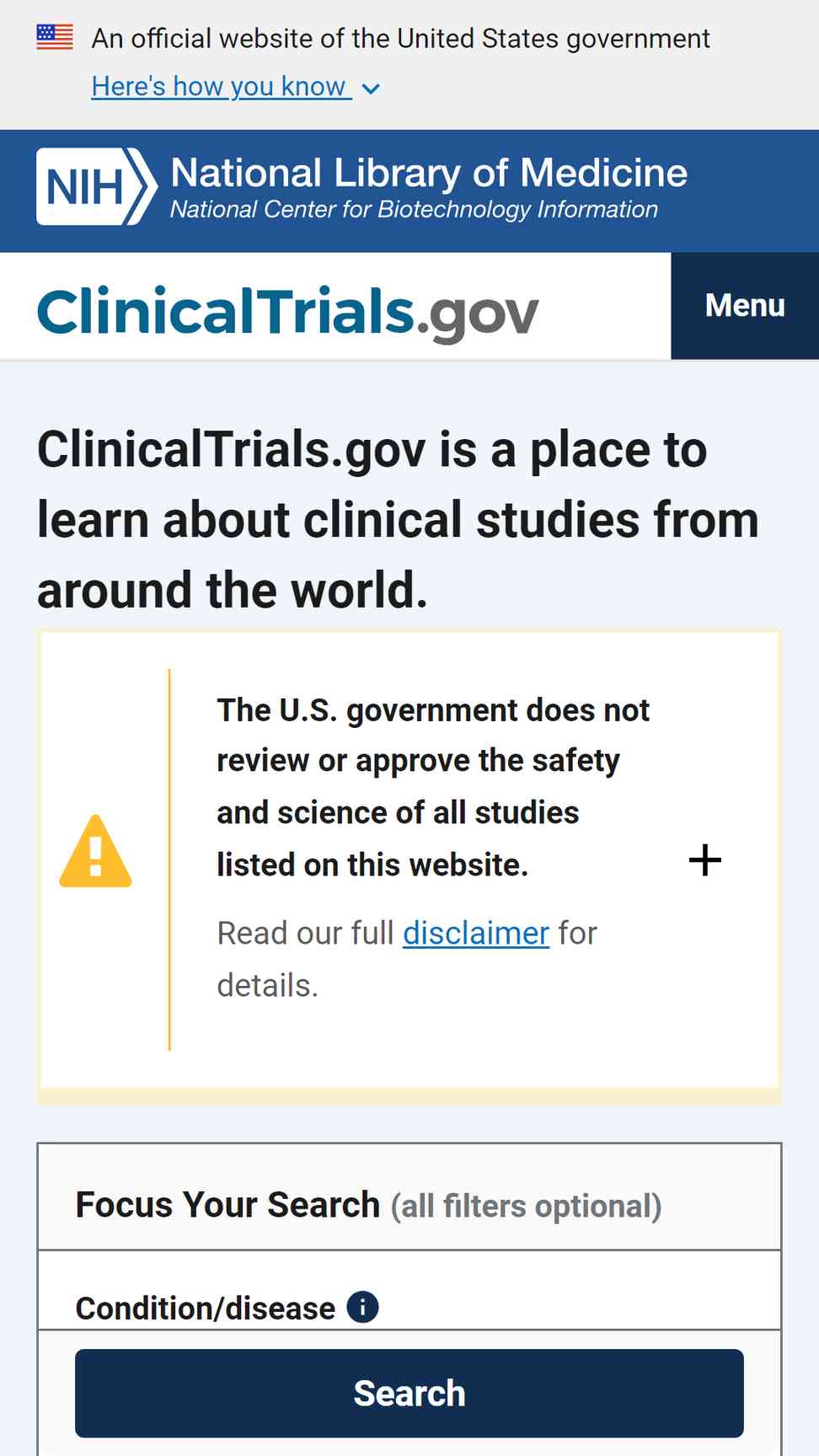Image resolution: width=819 pixels, height=1456 pixels.
Task: Go to ClinicalTrials.gov home logo
Action: pyautogui.click(x=287, y=313)
